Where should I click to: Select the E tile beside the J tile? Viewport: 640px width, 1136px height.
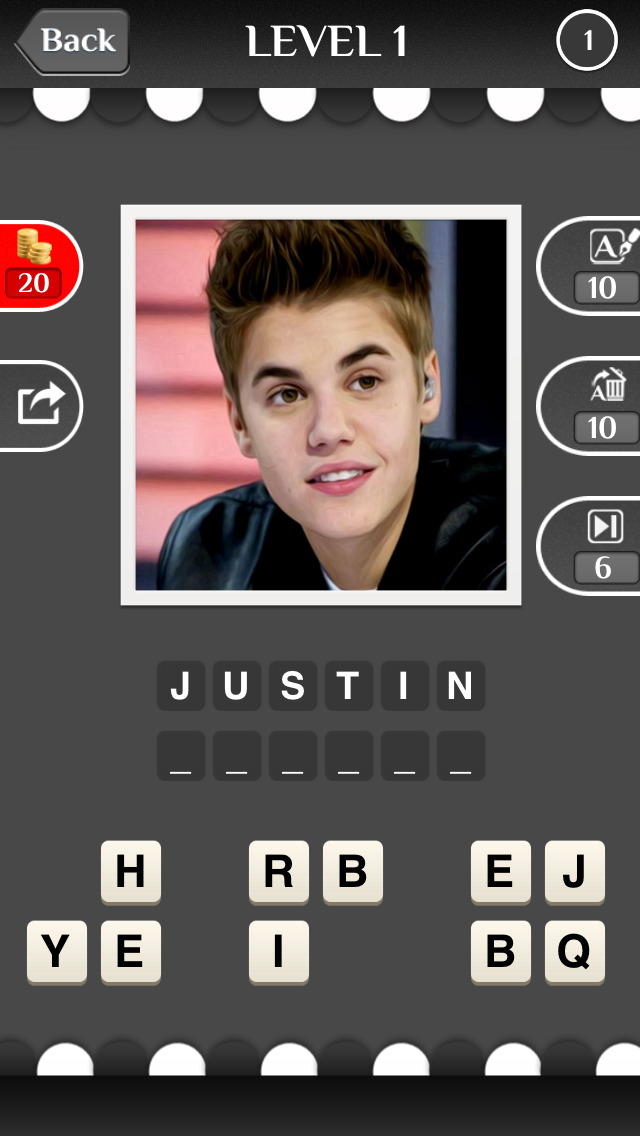[501, 872]
